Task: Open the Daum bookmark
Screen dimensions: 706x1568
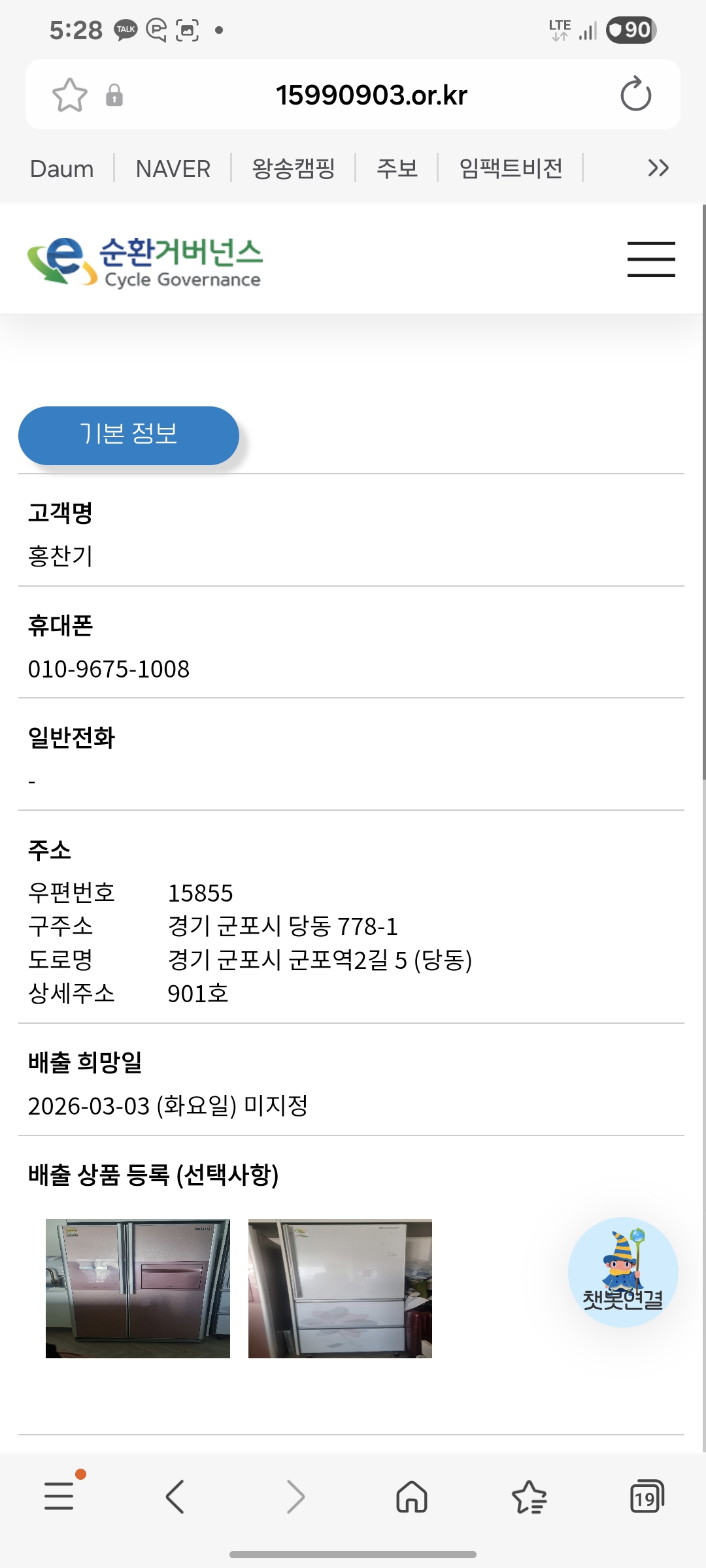Action: click(x=62, y=169)
